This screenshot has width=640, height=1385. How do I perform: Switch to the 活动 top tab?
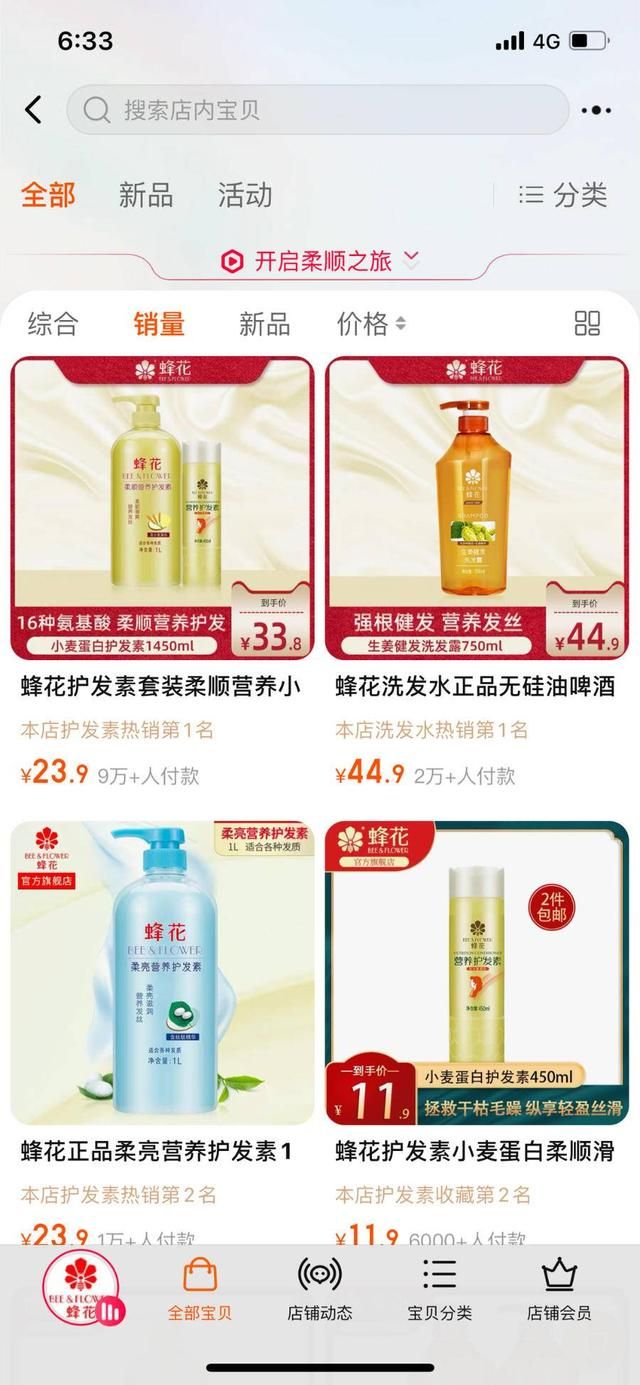(245, 194)
